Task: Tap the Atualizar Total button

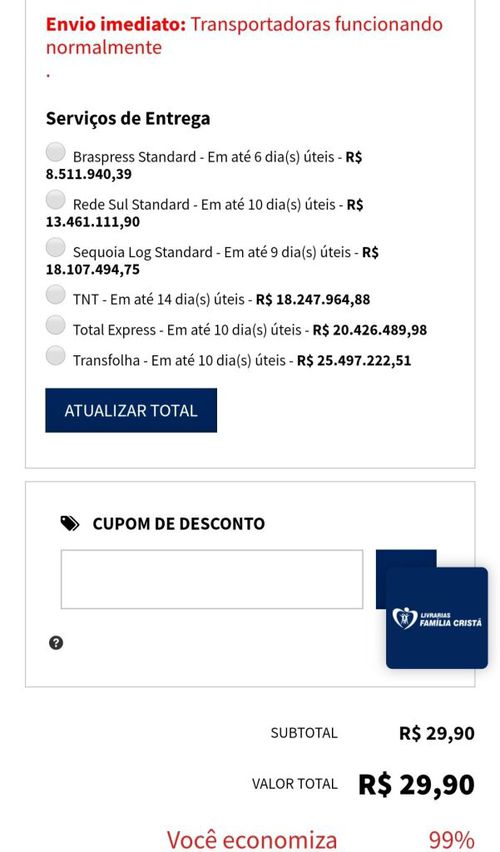Action: click(131, 410)
